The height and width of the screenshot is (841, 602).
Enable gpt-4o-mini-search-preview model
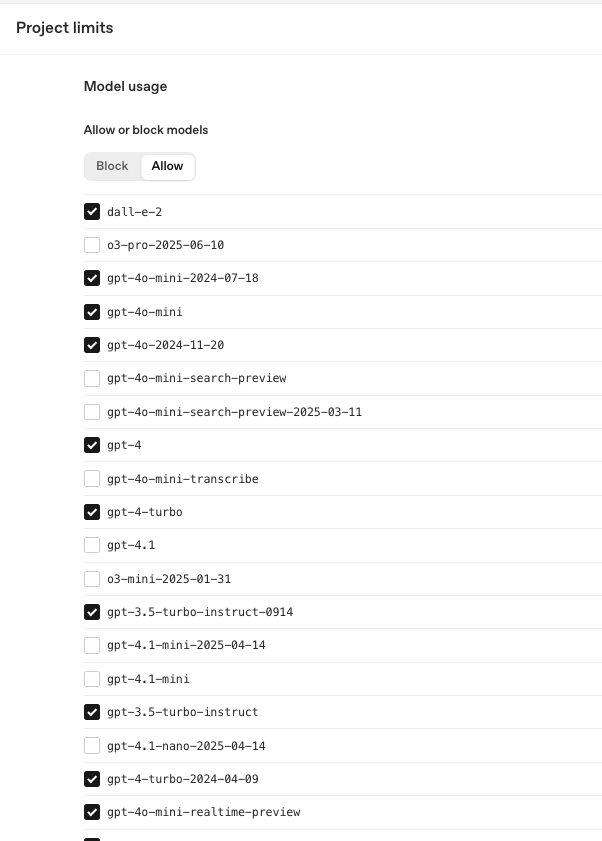pos(92,378)
